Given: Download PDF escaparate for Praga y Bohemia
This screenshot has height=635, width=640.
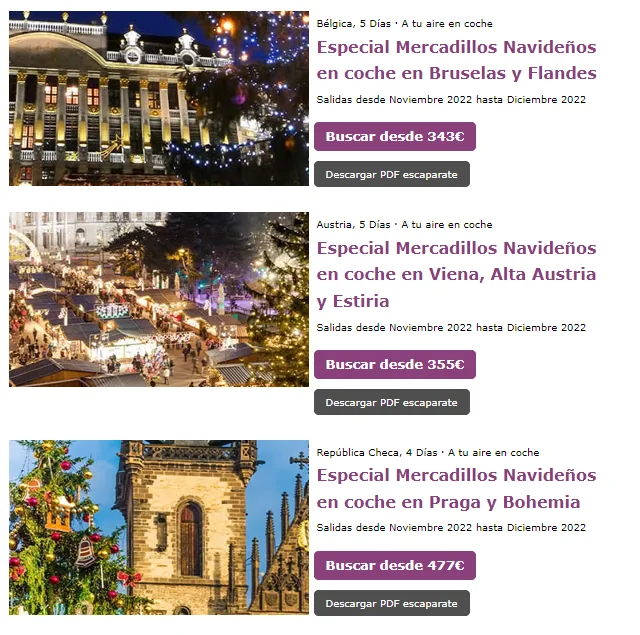Looking at the screenshot, I should [391, 603].
